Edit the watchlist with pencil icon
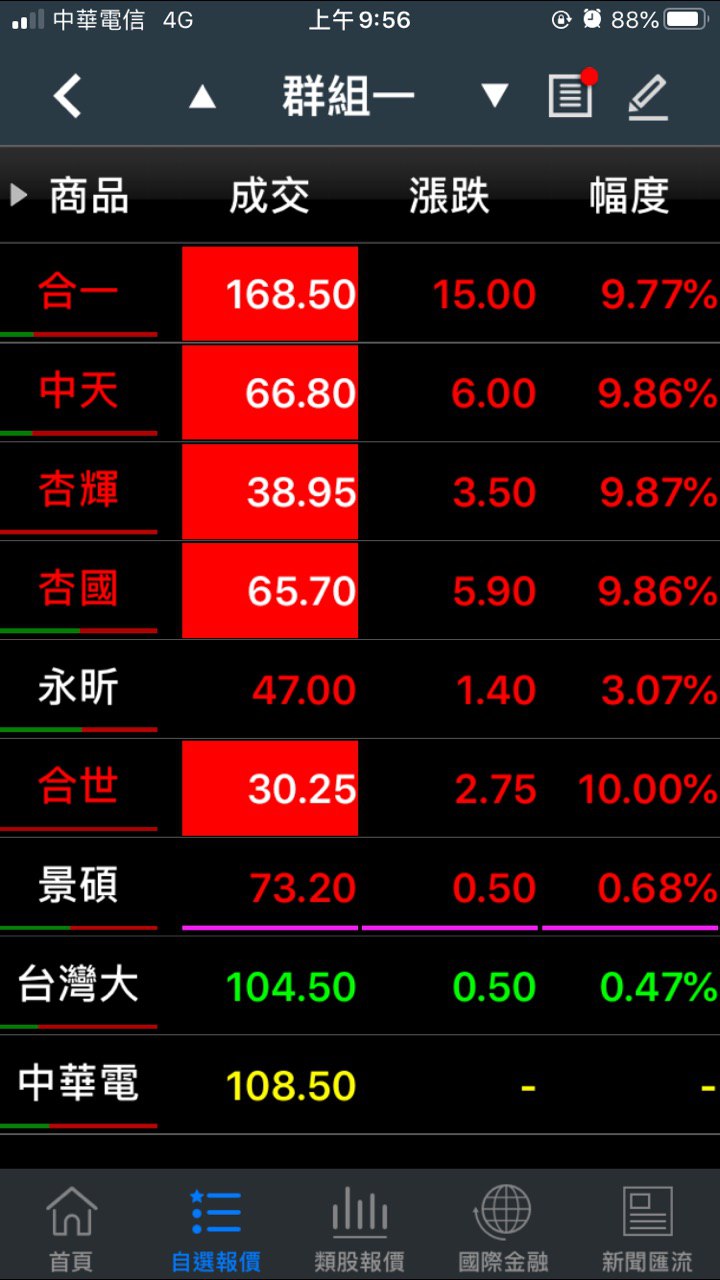Viewport: 720px width, 1280px height. pyautogui.click(x=648, y=97)
